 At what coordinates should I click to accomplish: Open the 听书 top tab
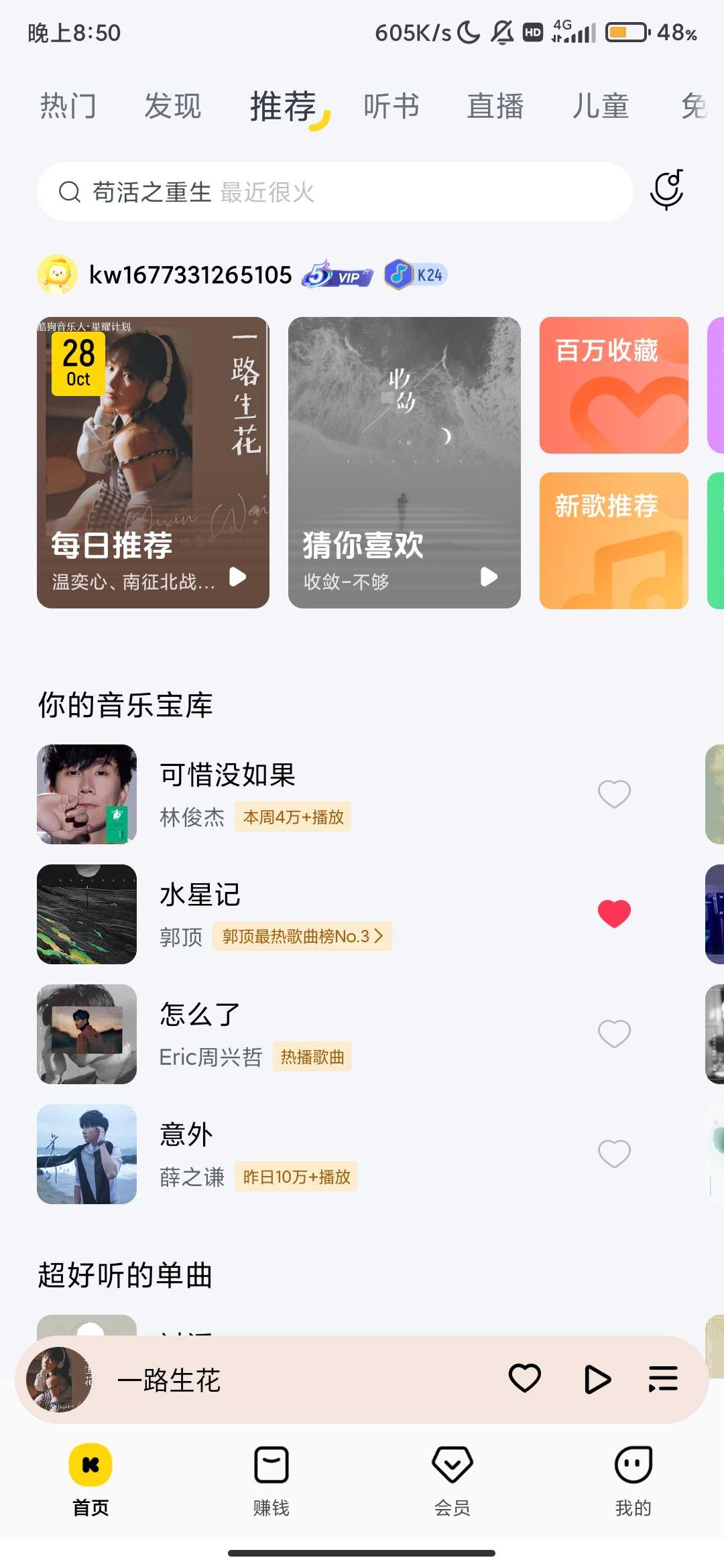(391, 107)
